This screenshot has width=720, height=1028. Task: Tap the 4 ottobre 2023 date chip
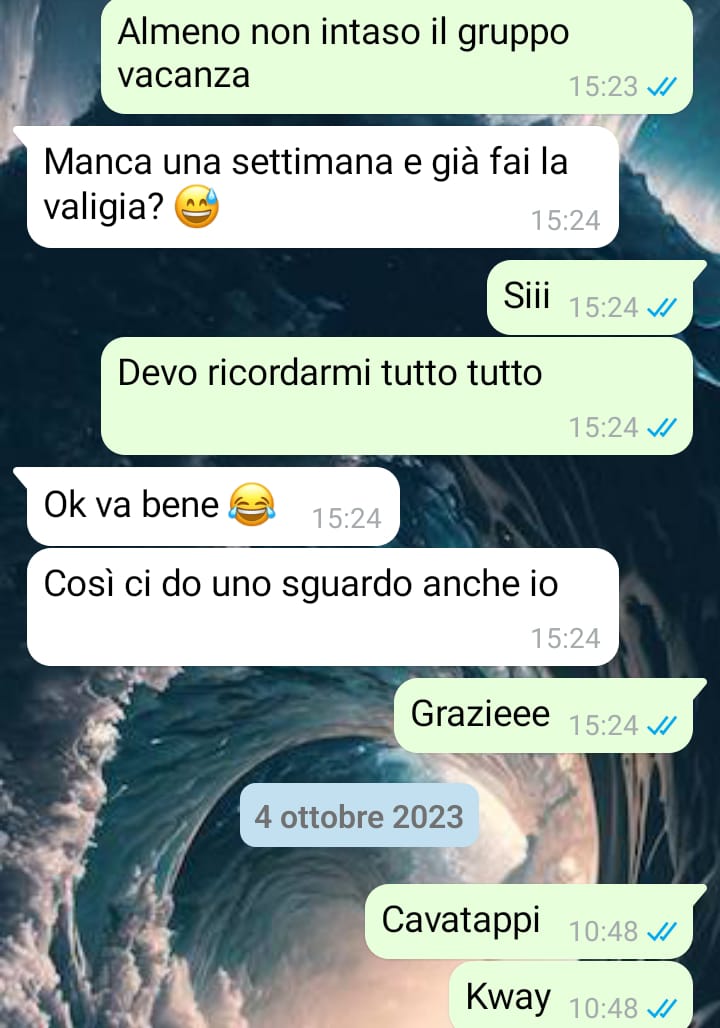359,817
